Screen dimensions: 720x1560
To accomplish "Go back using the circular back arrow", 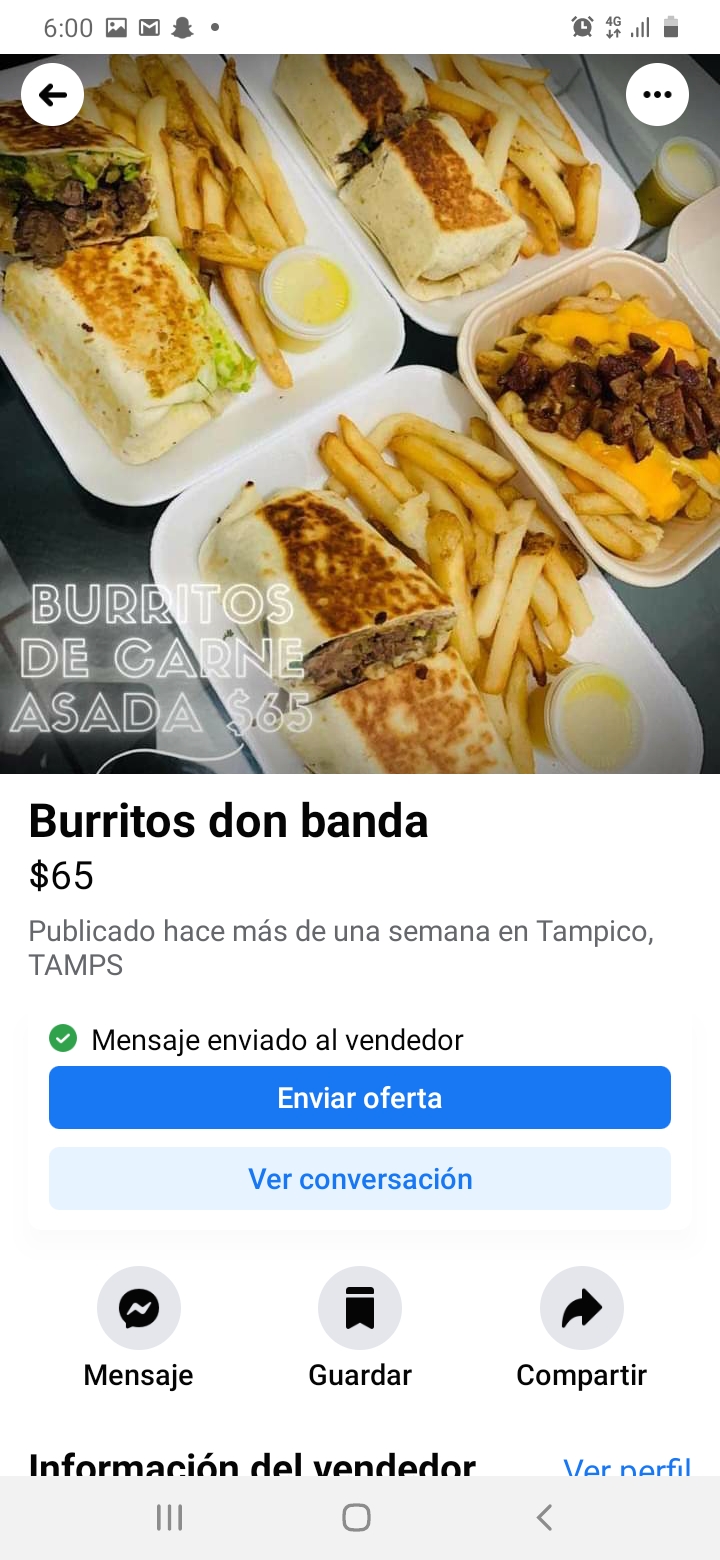I will click(52, 93).
